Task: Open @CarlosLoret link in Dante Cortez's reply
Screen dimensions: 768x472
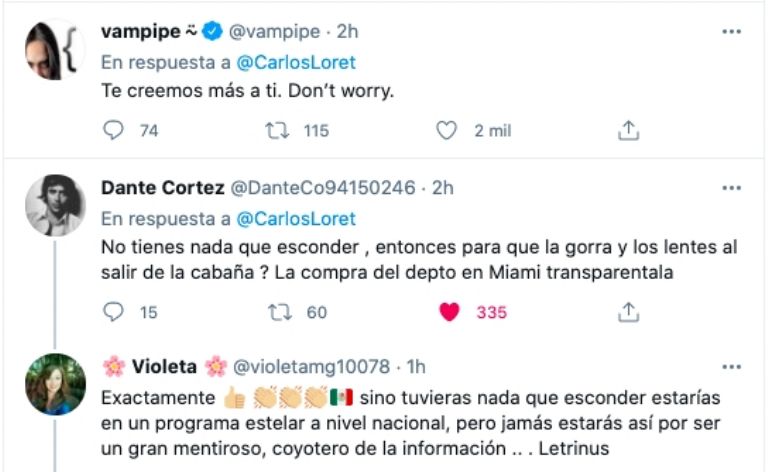Action: coord(295,218)
